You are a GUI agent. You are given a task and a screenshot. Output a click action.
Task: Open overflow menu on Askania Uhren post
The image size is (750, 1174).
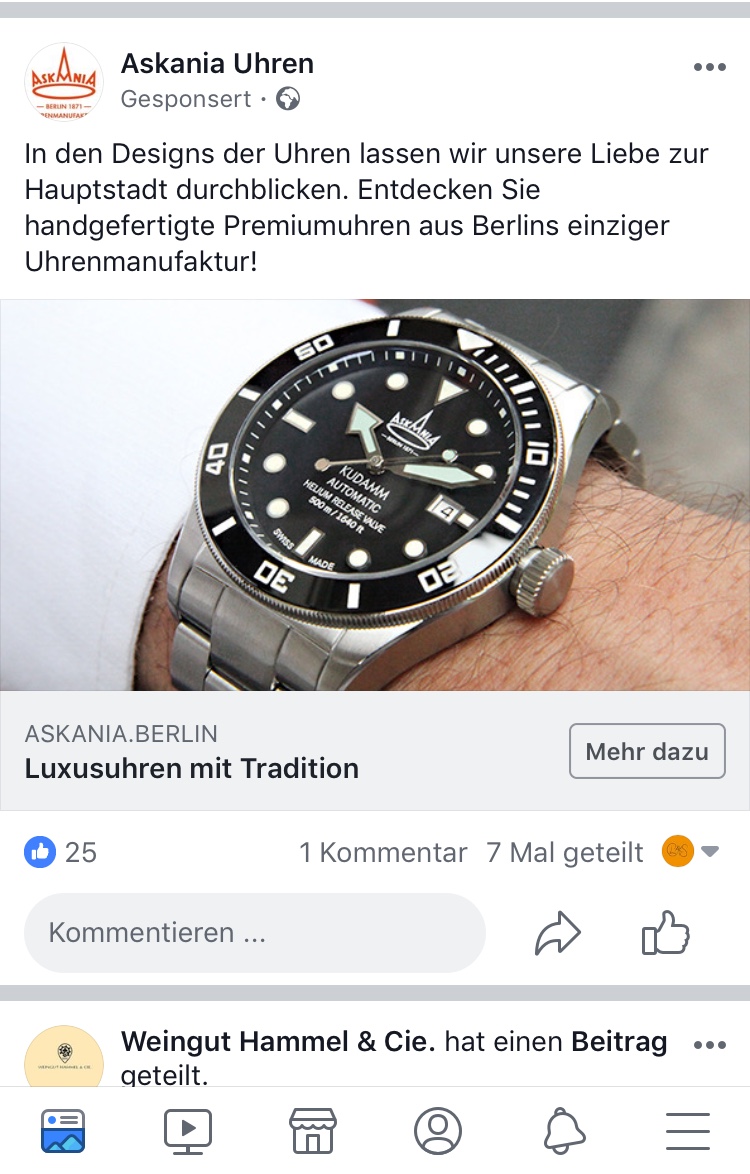709,68
